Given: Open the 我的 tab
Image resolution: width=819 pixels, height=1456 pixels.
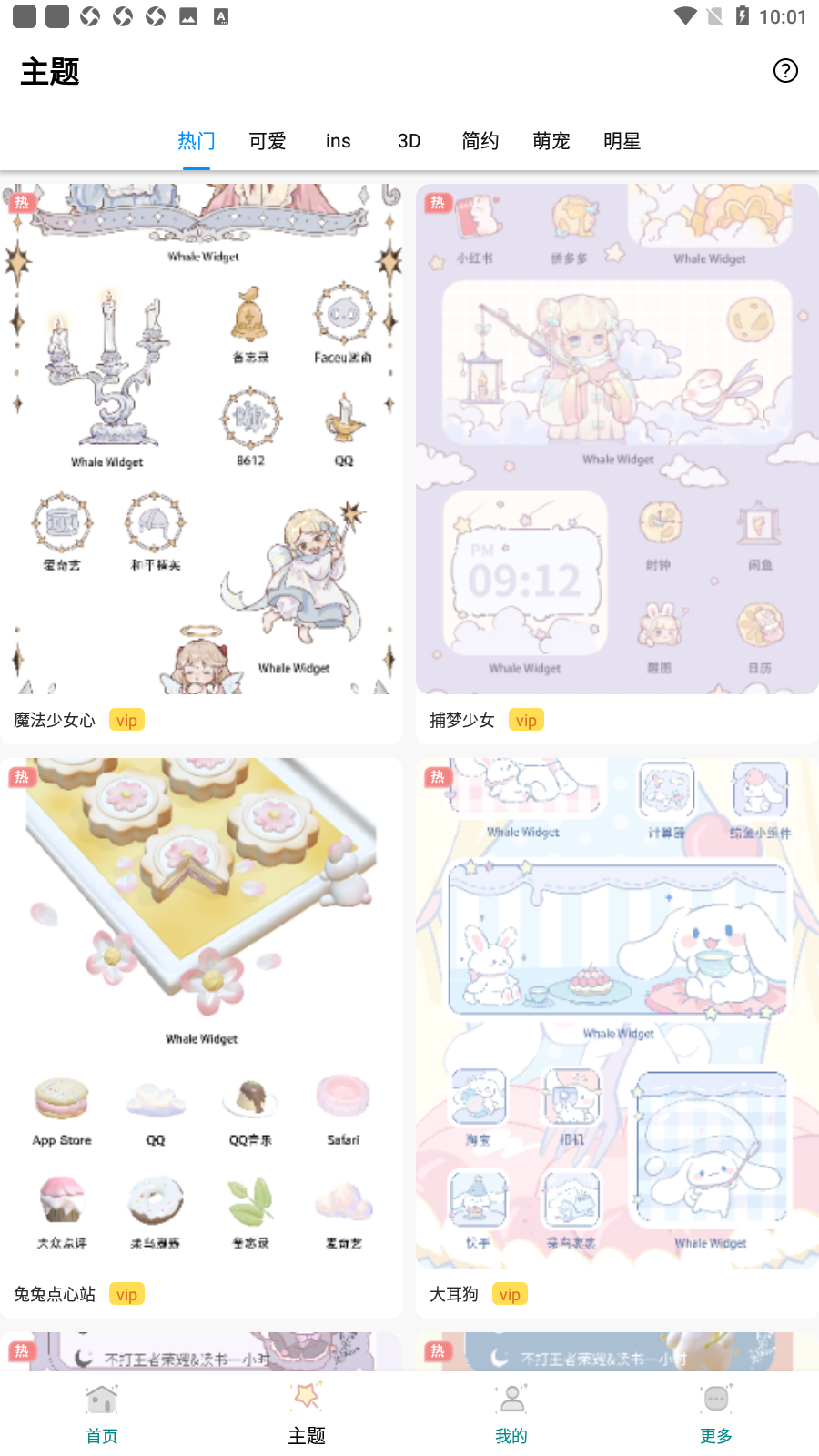Looking at the screenshot, I should coord(511,1414).
